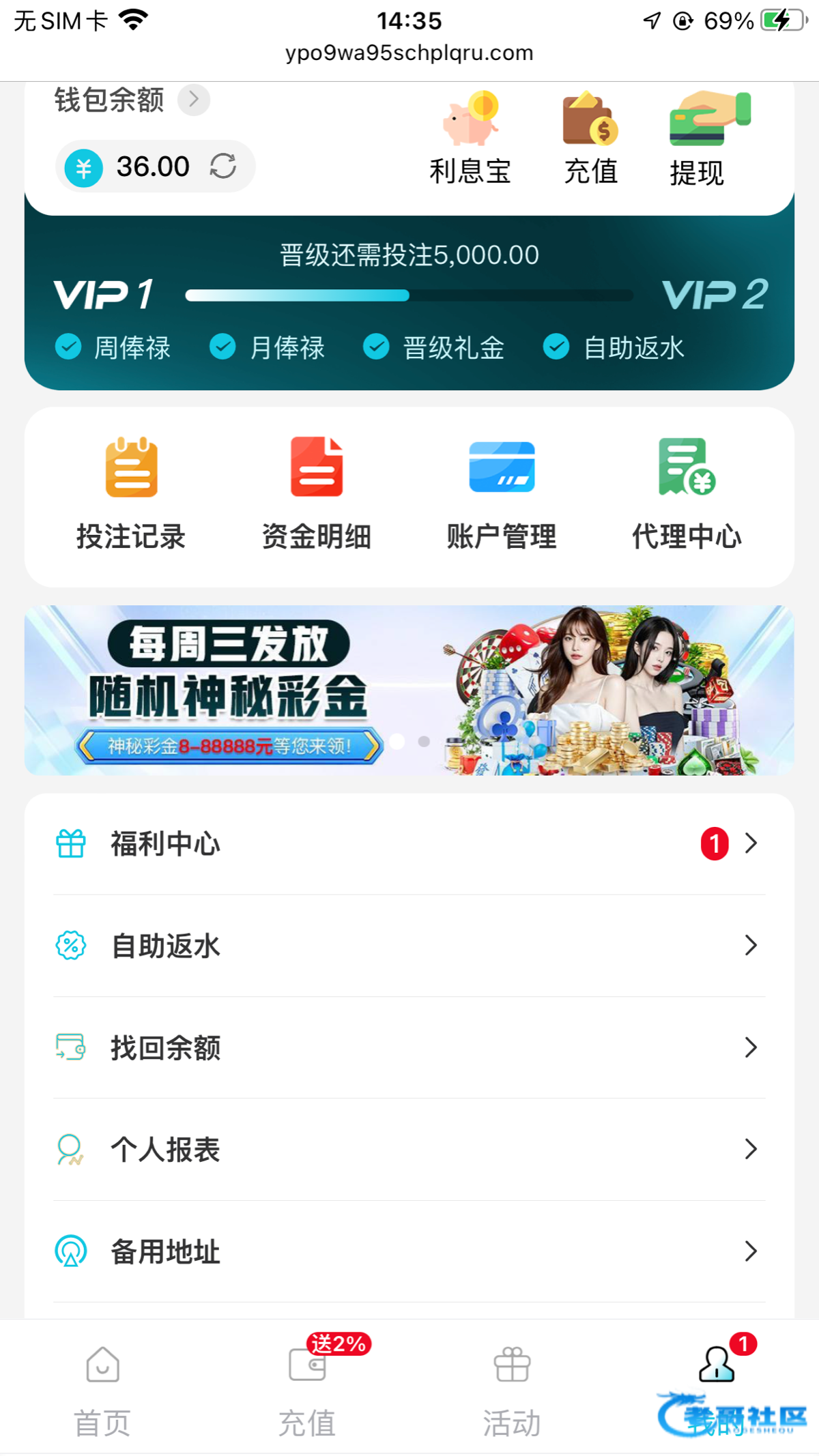View 个人报表

click(x=409, y=1149)
